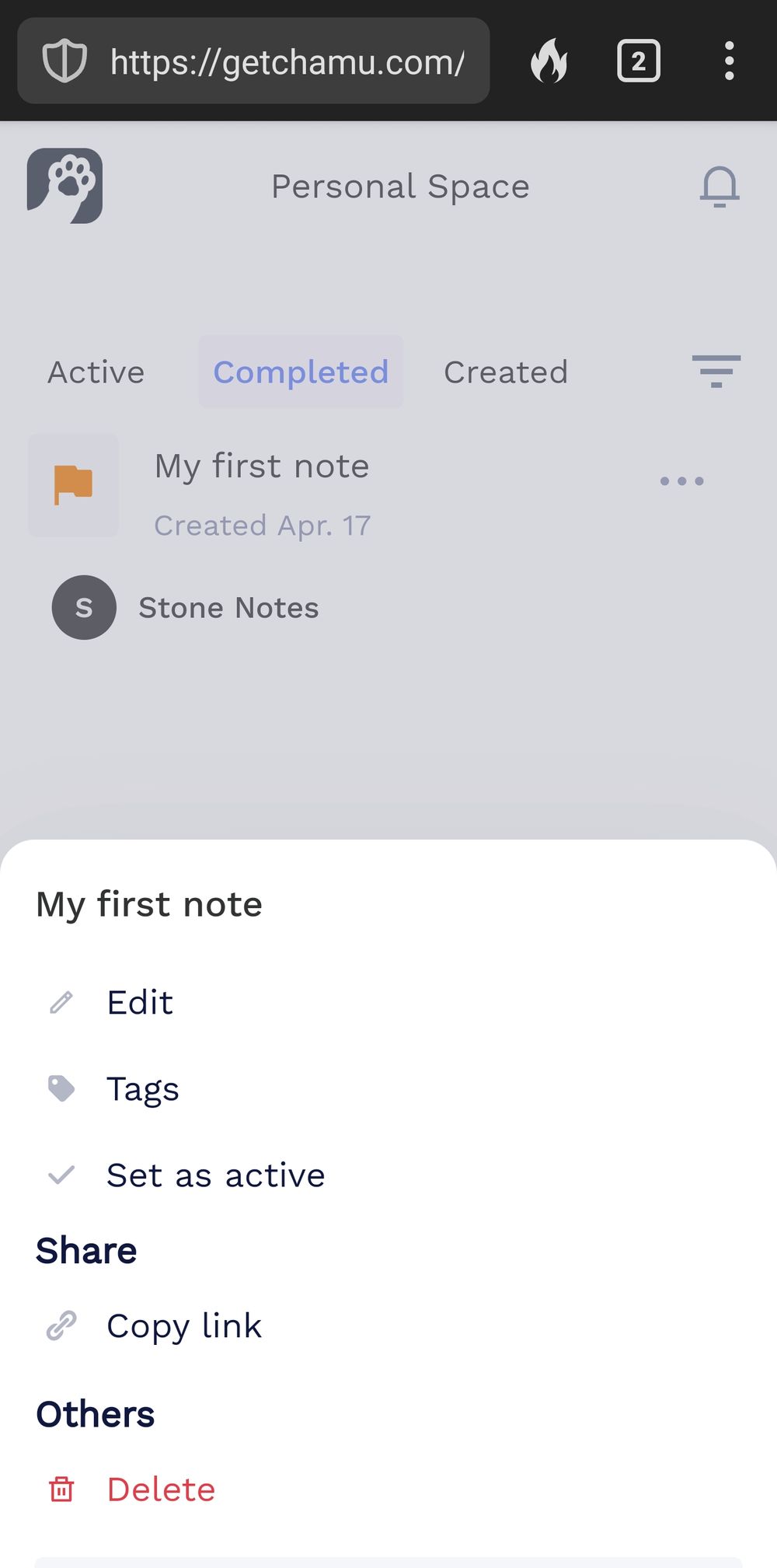Copy link to the note
Image resolution: width=777 pixels, height=1568 pixels.
(183, 1326)
